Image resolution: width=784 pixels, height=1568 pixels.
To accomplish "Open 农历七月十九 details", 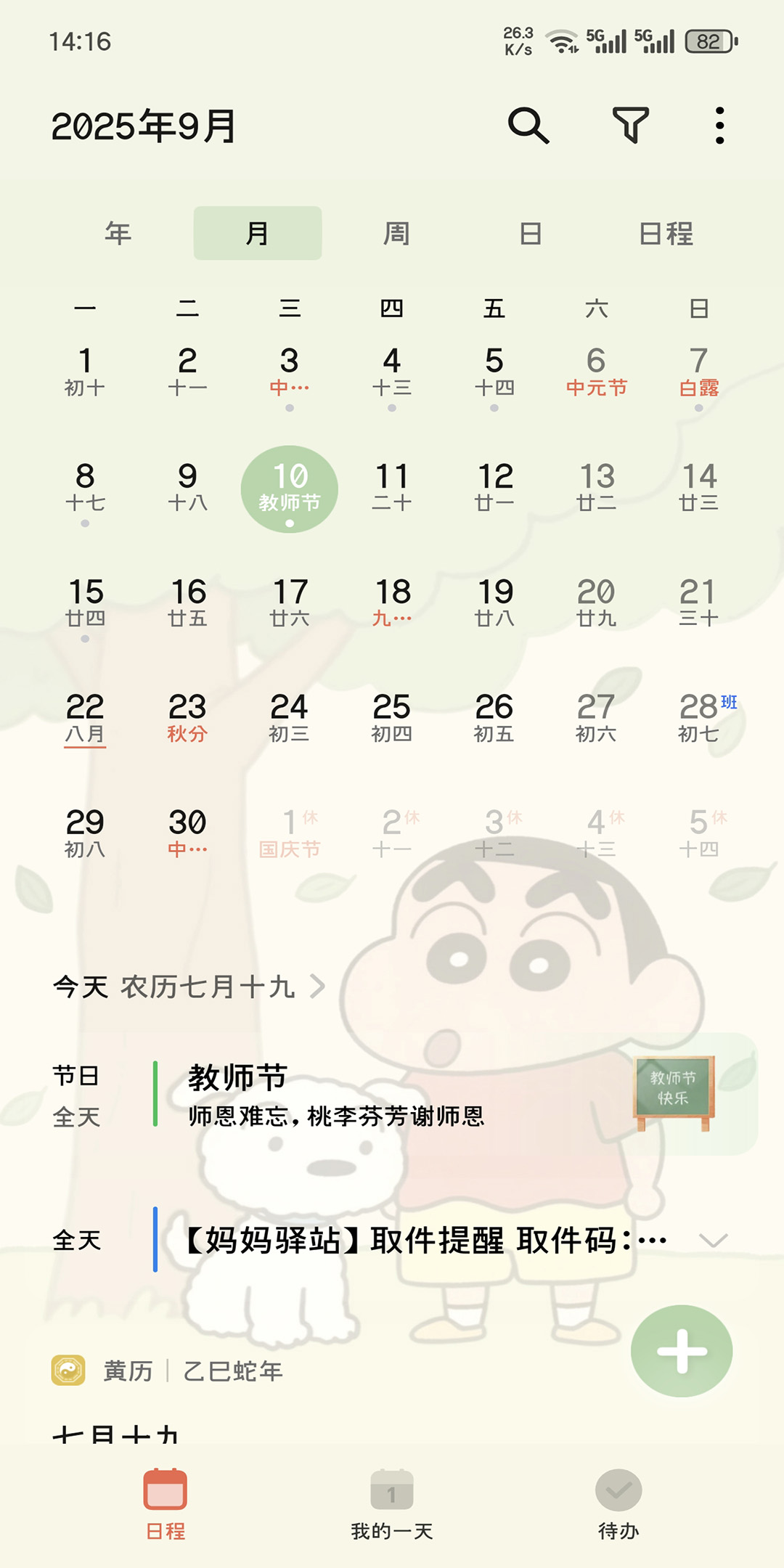I will [189, 987].
